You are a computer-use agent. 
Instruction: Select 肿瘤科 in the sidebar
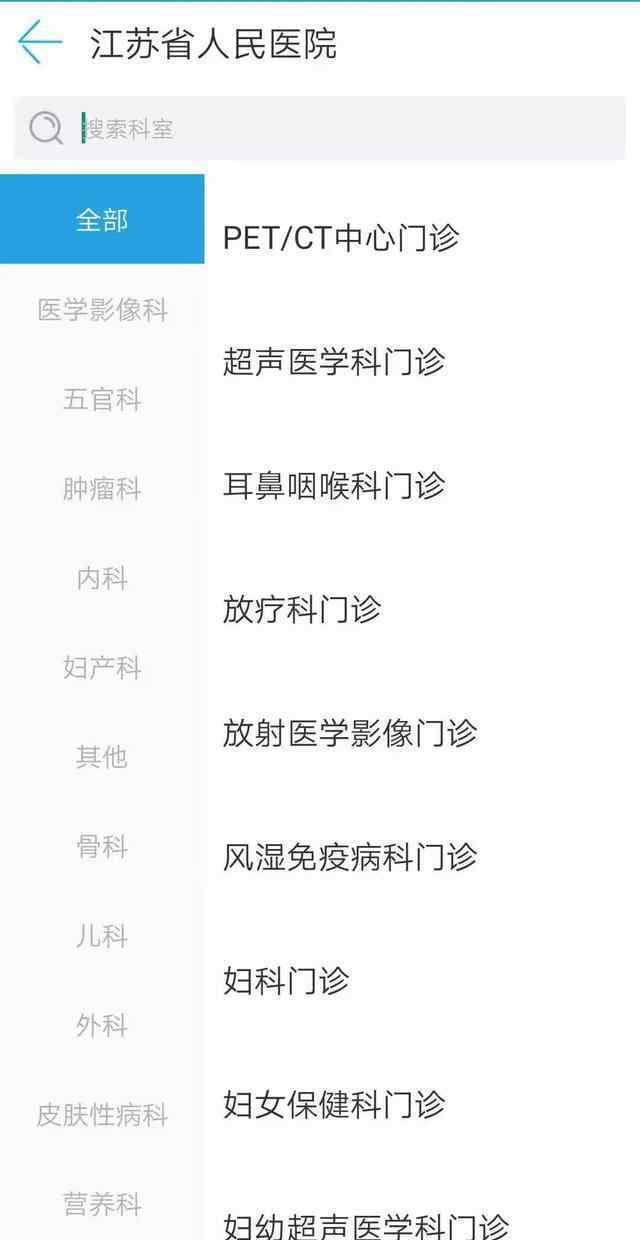pyautogui.click(x=102, y=489)
